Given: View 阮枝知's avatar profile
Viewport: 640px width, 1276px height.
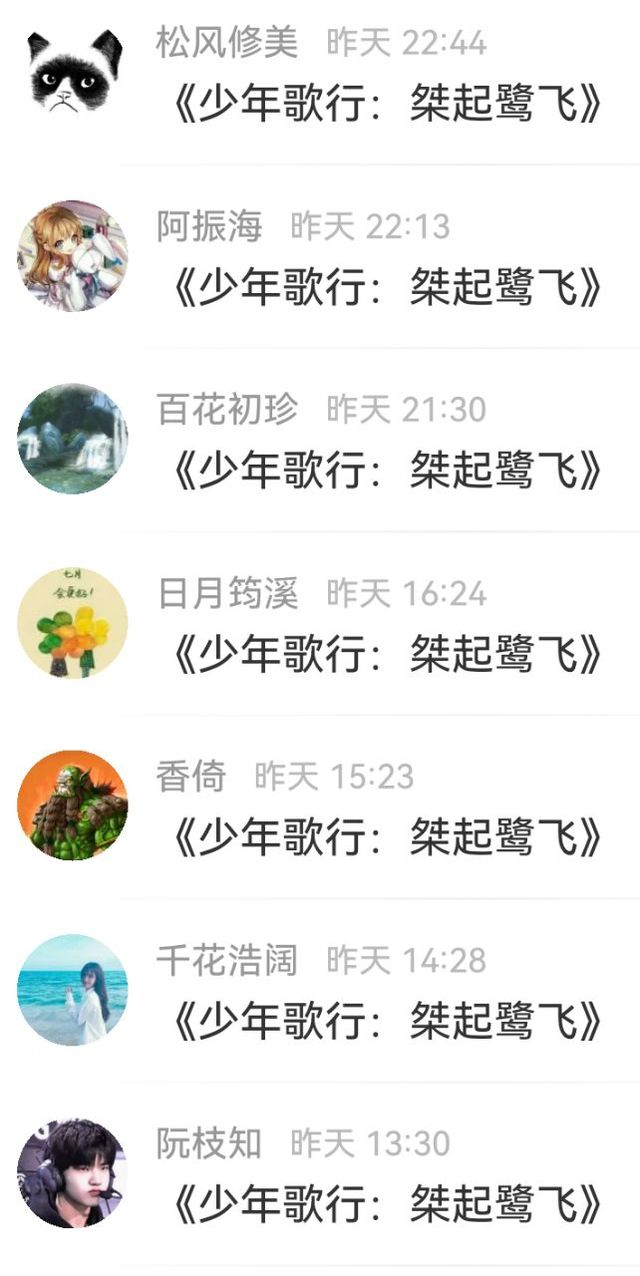Looking at the screenshot, I should [x=73, y=1172].
